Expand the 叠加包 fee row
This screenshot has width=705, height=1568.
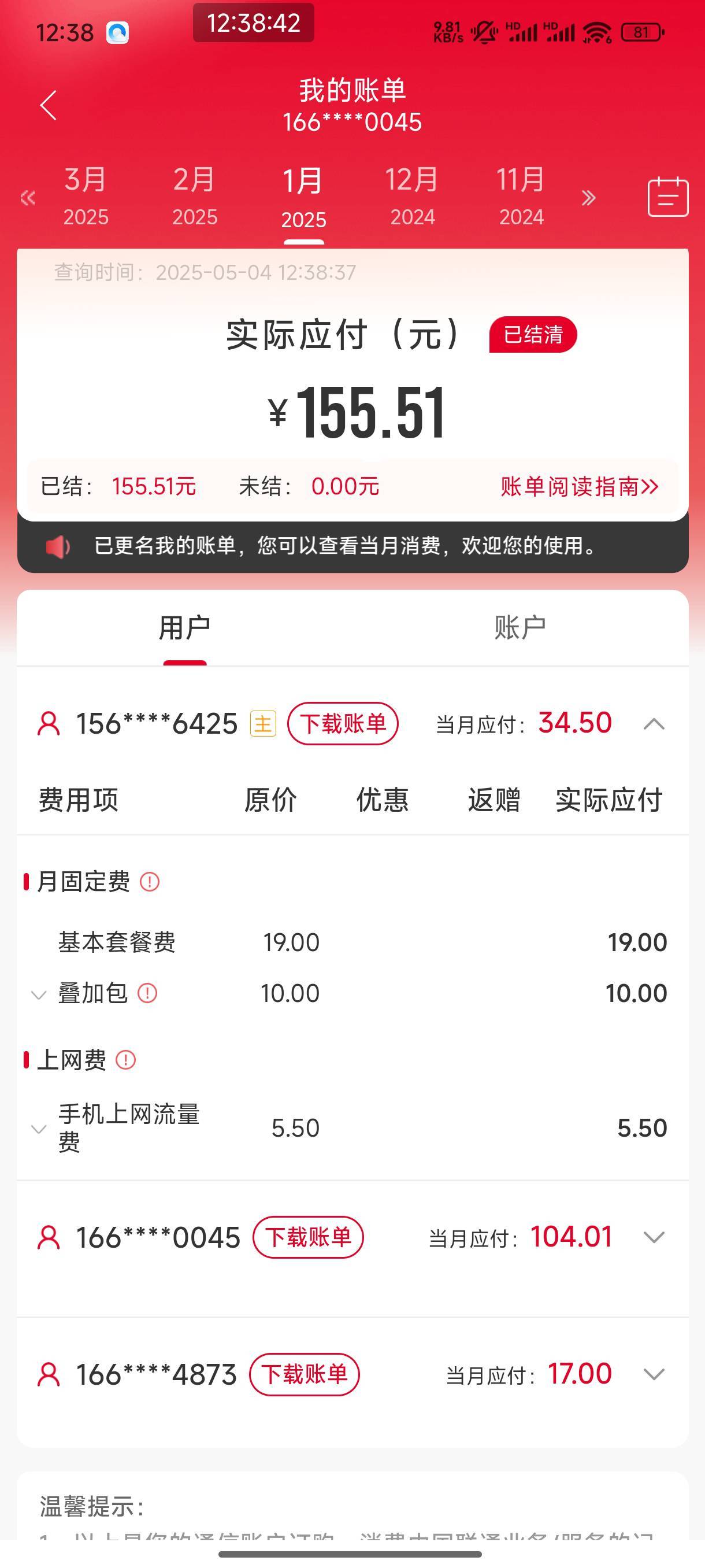39,995
